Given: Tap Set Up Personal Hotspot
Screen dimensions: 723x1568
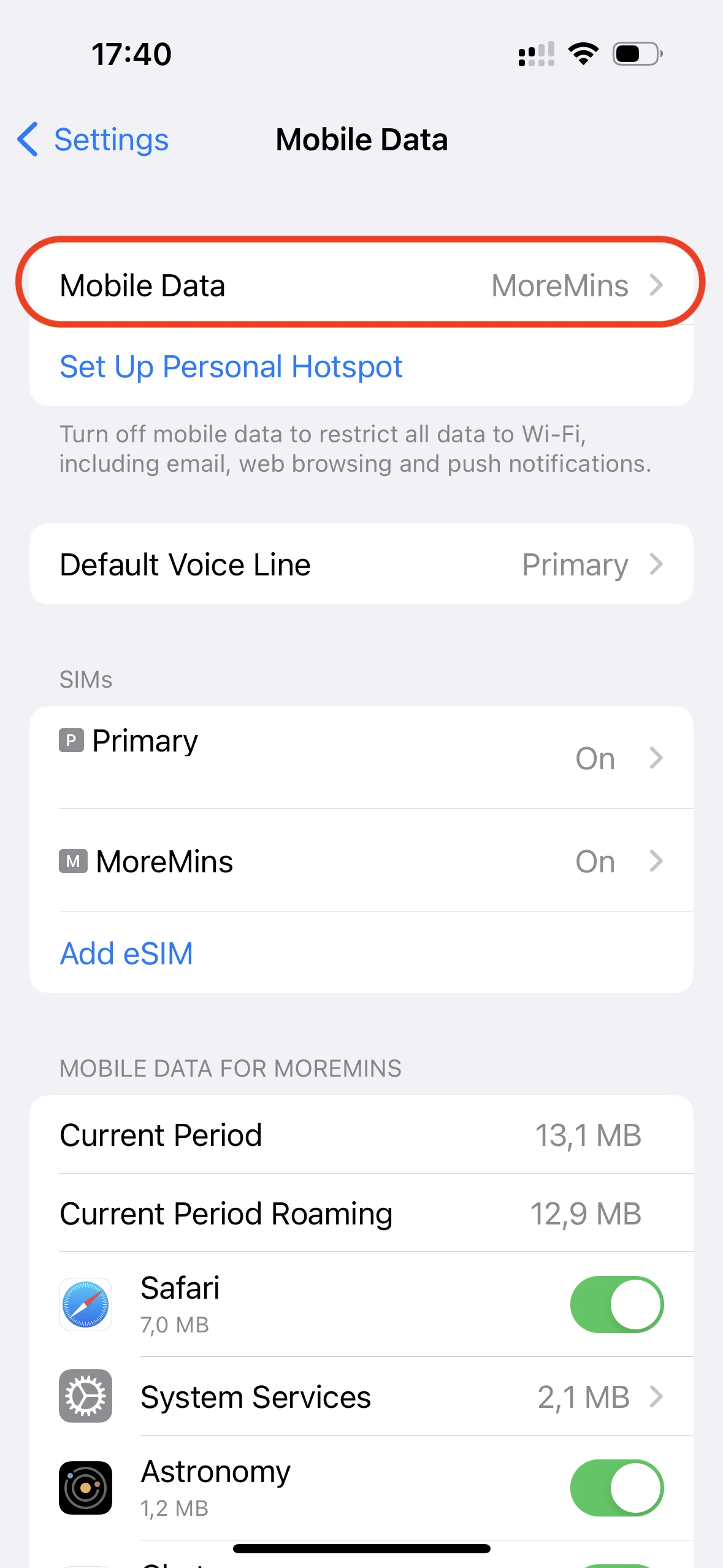Looking at the screenshot, I should 231,366.
